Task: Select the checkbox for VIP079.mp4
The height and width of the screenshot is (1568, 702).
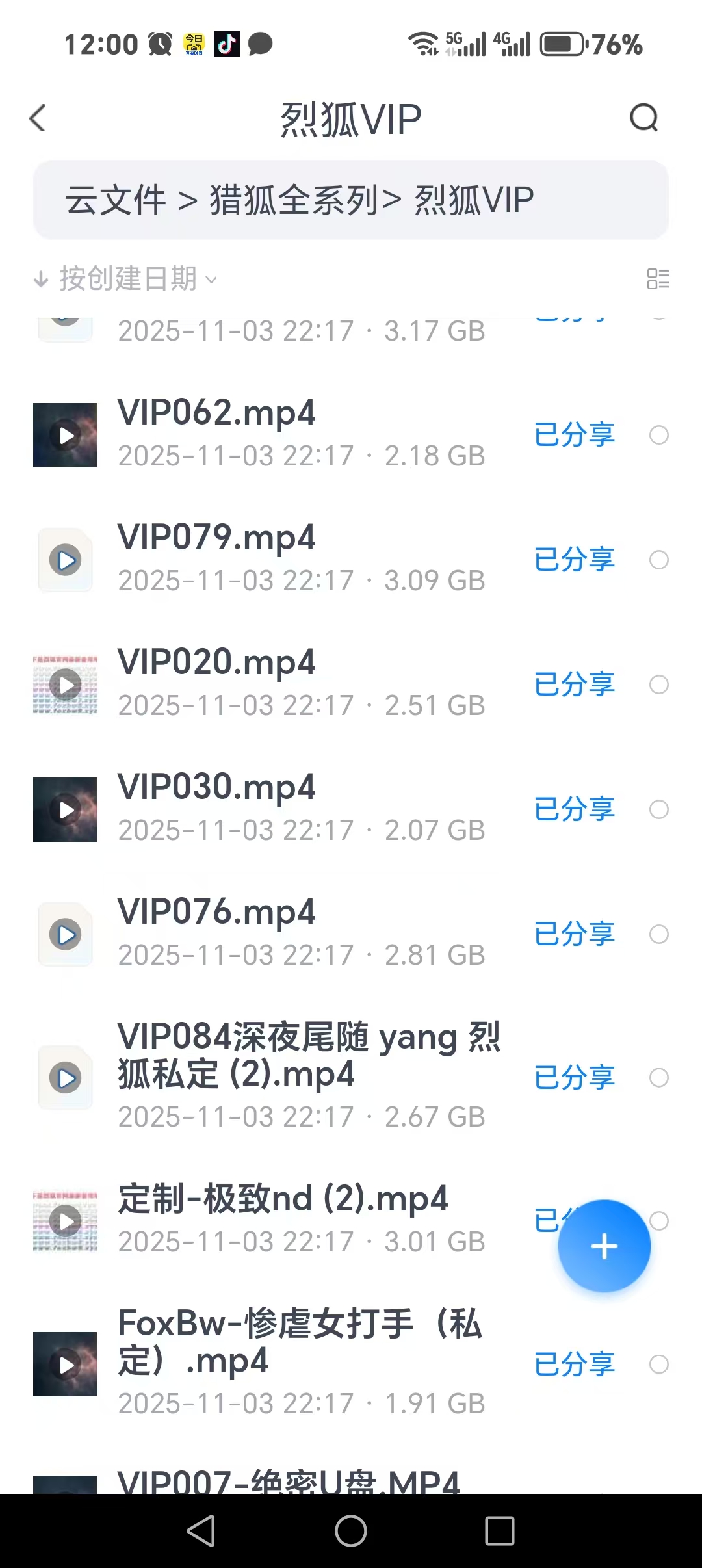Action: (658, 560)
